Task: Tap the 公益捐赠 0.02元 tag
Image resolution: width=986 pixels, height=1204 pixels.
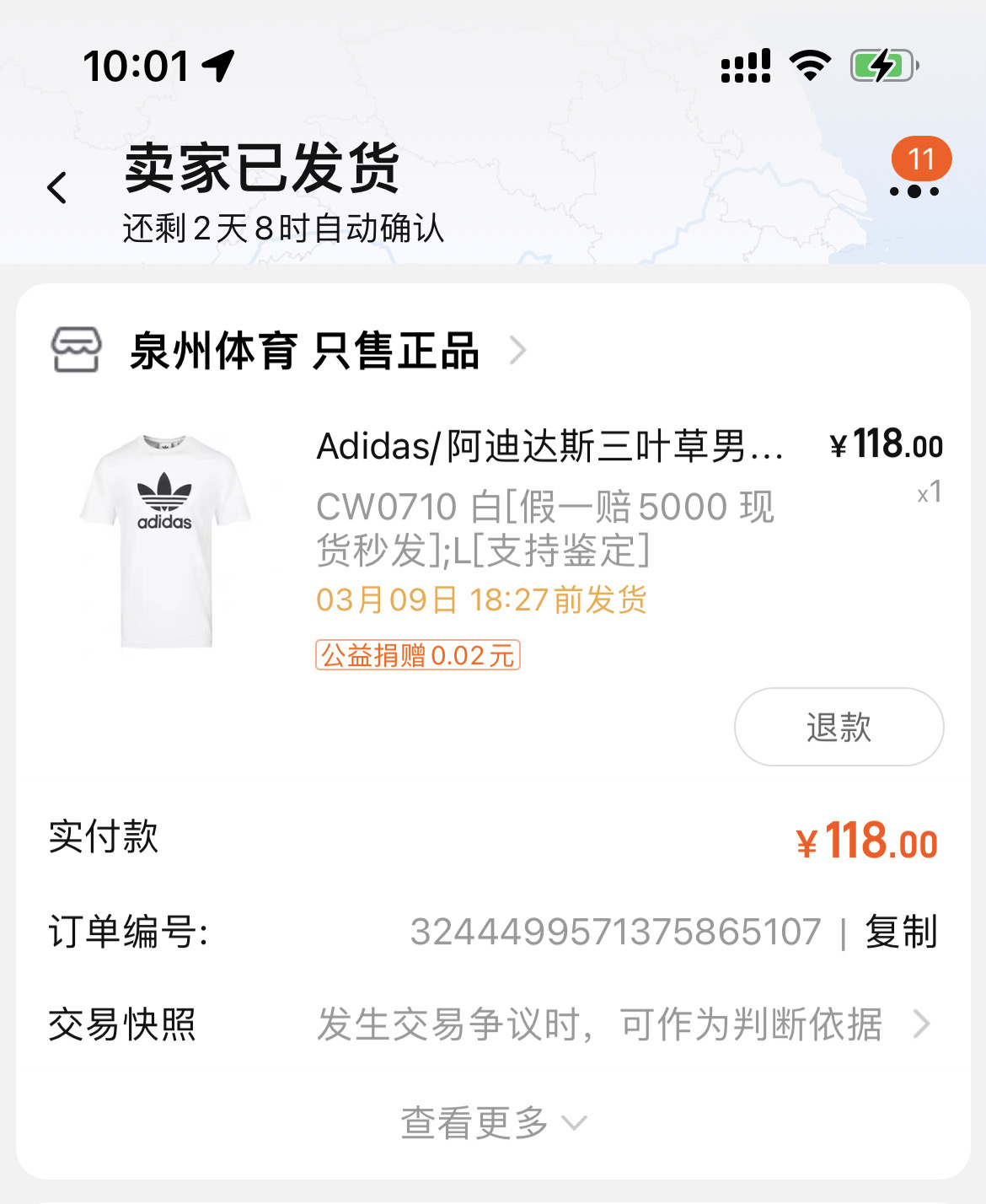Action: click(417, 657)
